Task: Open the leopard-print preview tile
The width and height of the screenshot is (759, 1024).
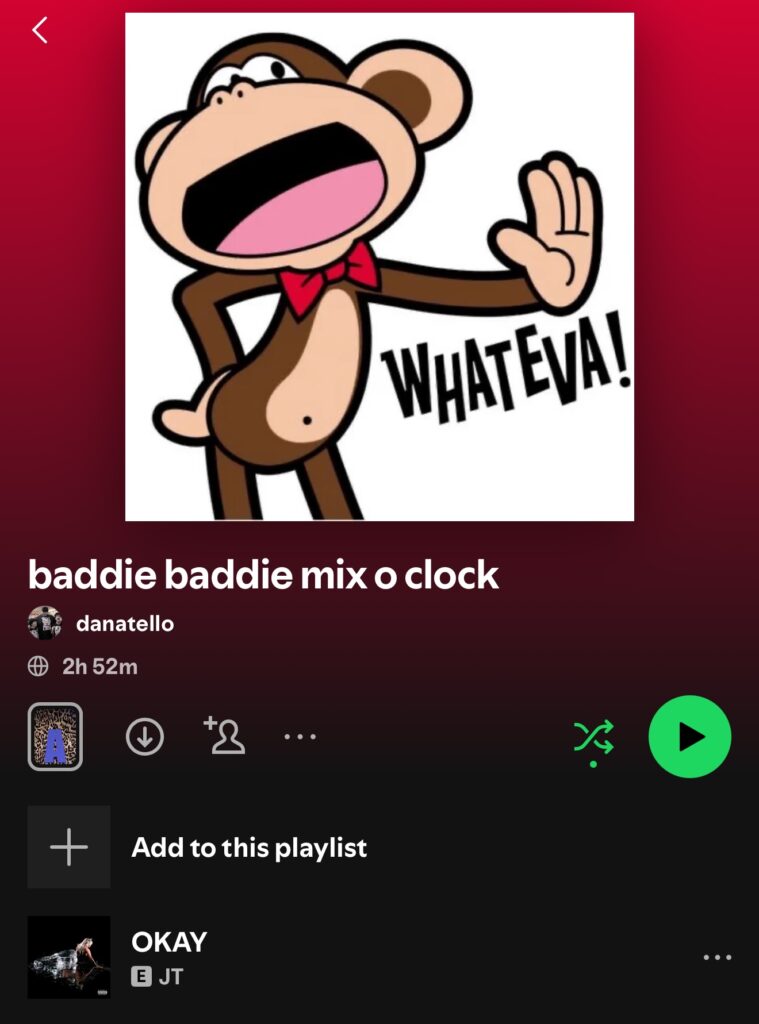Action: (55, 737)
